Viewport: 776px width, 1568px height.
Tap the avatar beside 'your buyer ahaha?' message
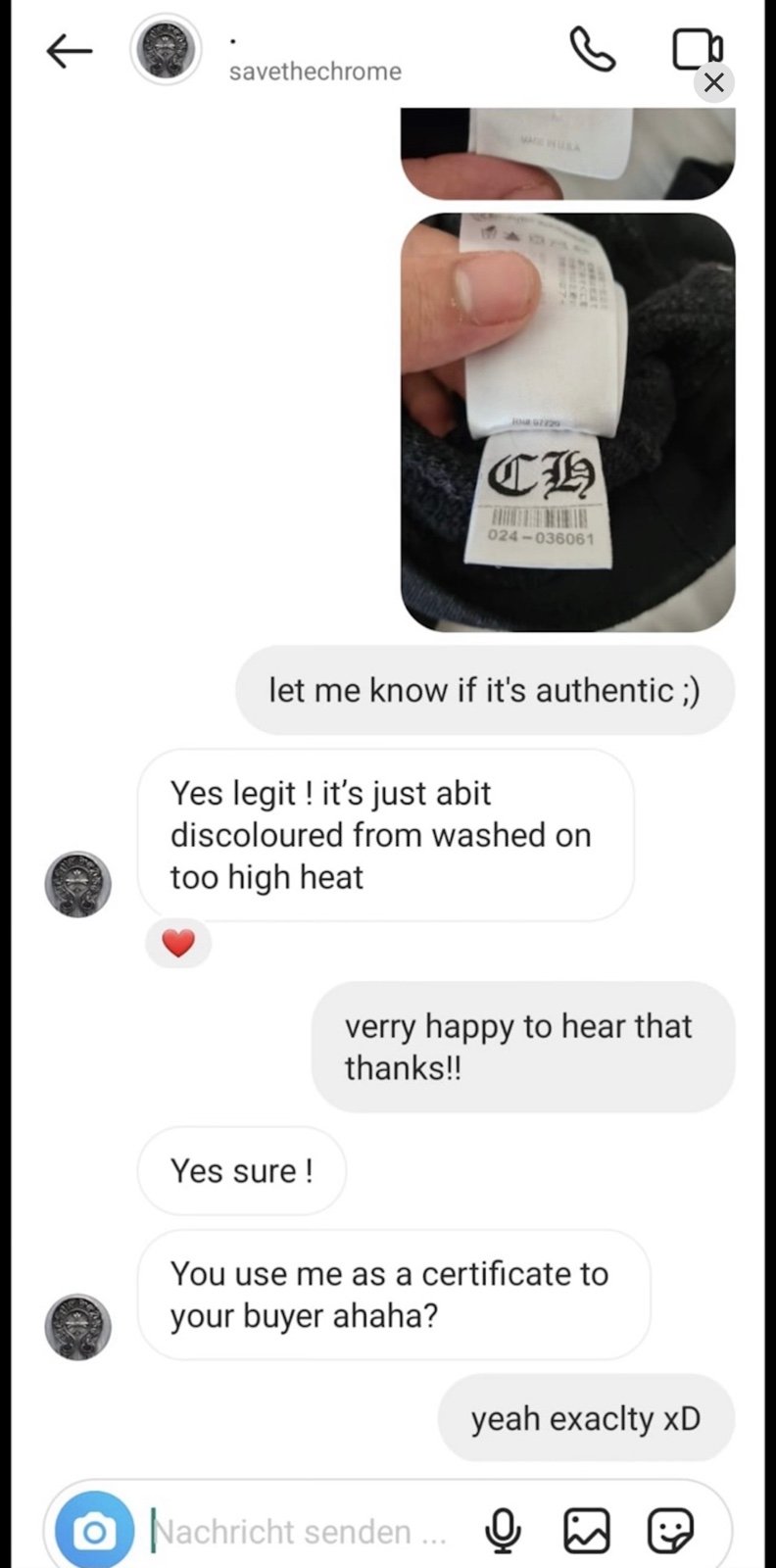[78, 1326]
